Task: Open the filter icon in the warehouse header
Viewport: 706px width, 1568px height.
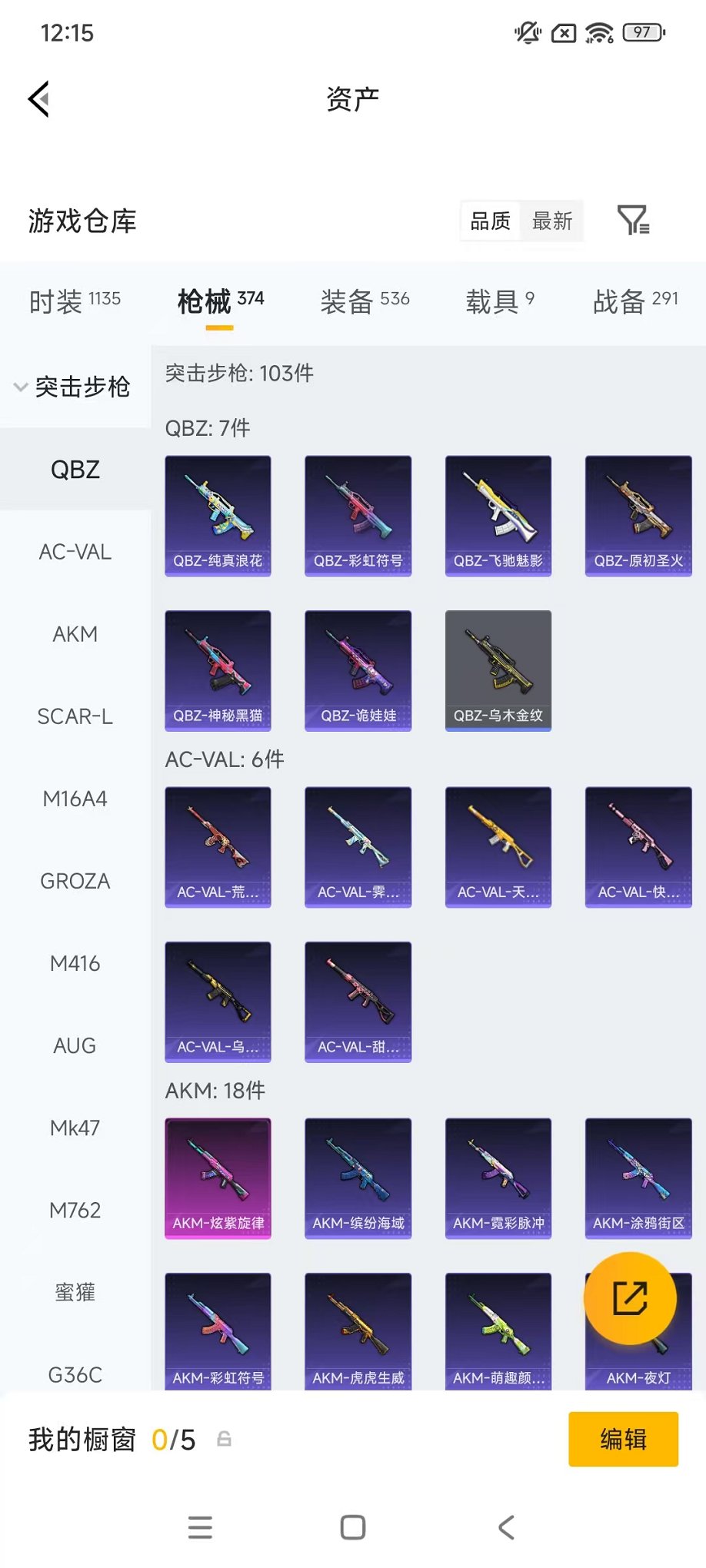Action: click(634, 220)
